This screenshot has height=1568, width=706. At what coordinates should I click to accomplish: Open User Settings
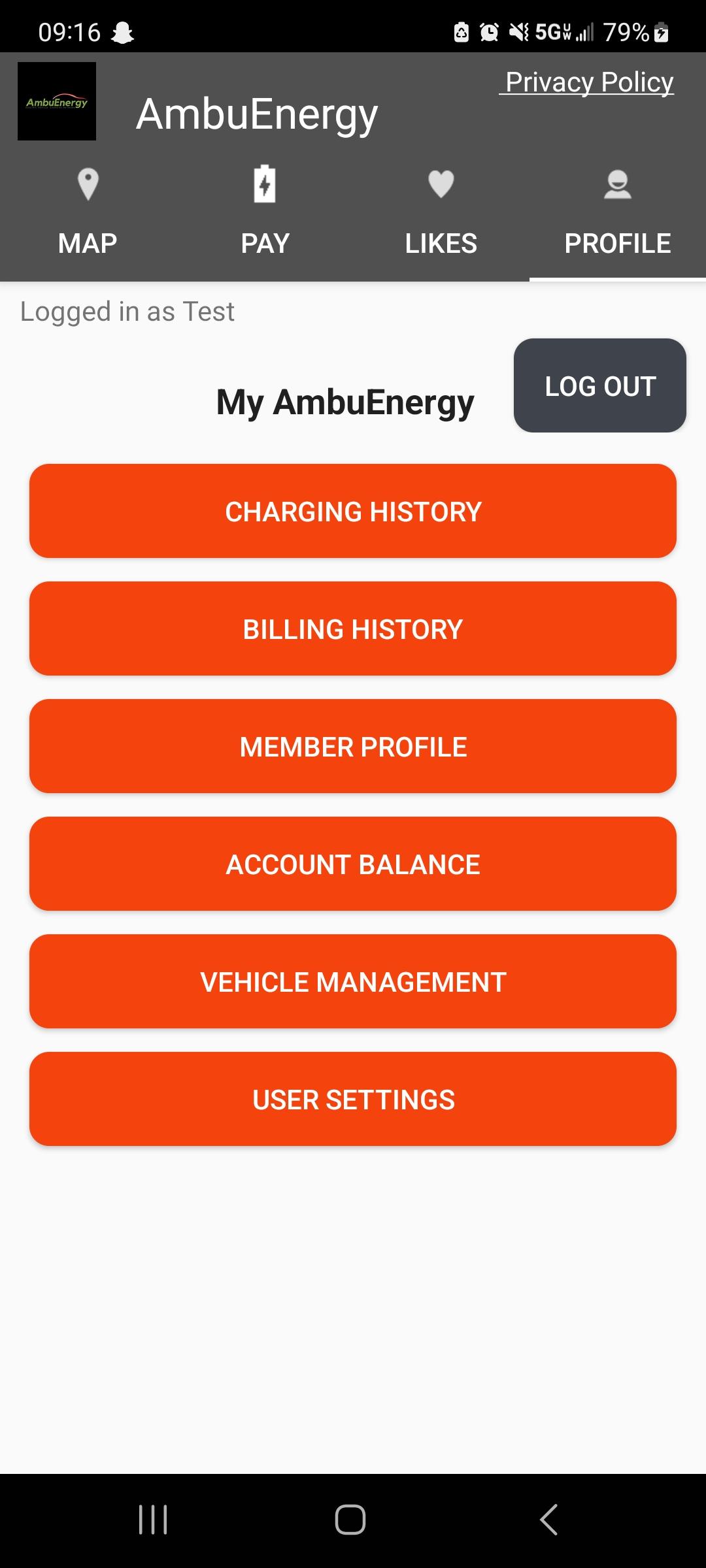353,1099
